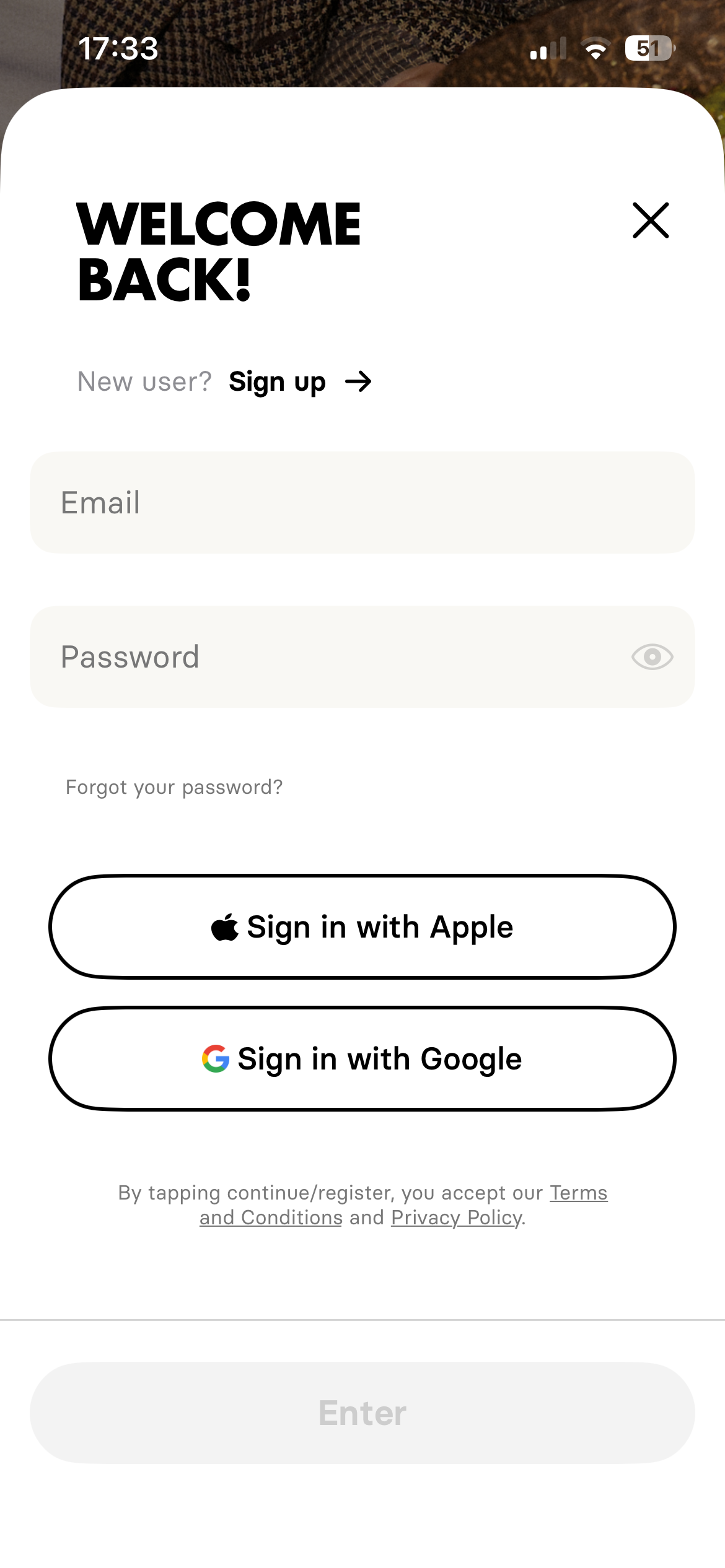
Task: View the Privacy Policy
Action: tap(457, 1217)
